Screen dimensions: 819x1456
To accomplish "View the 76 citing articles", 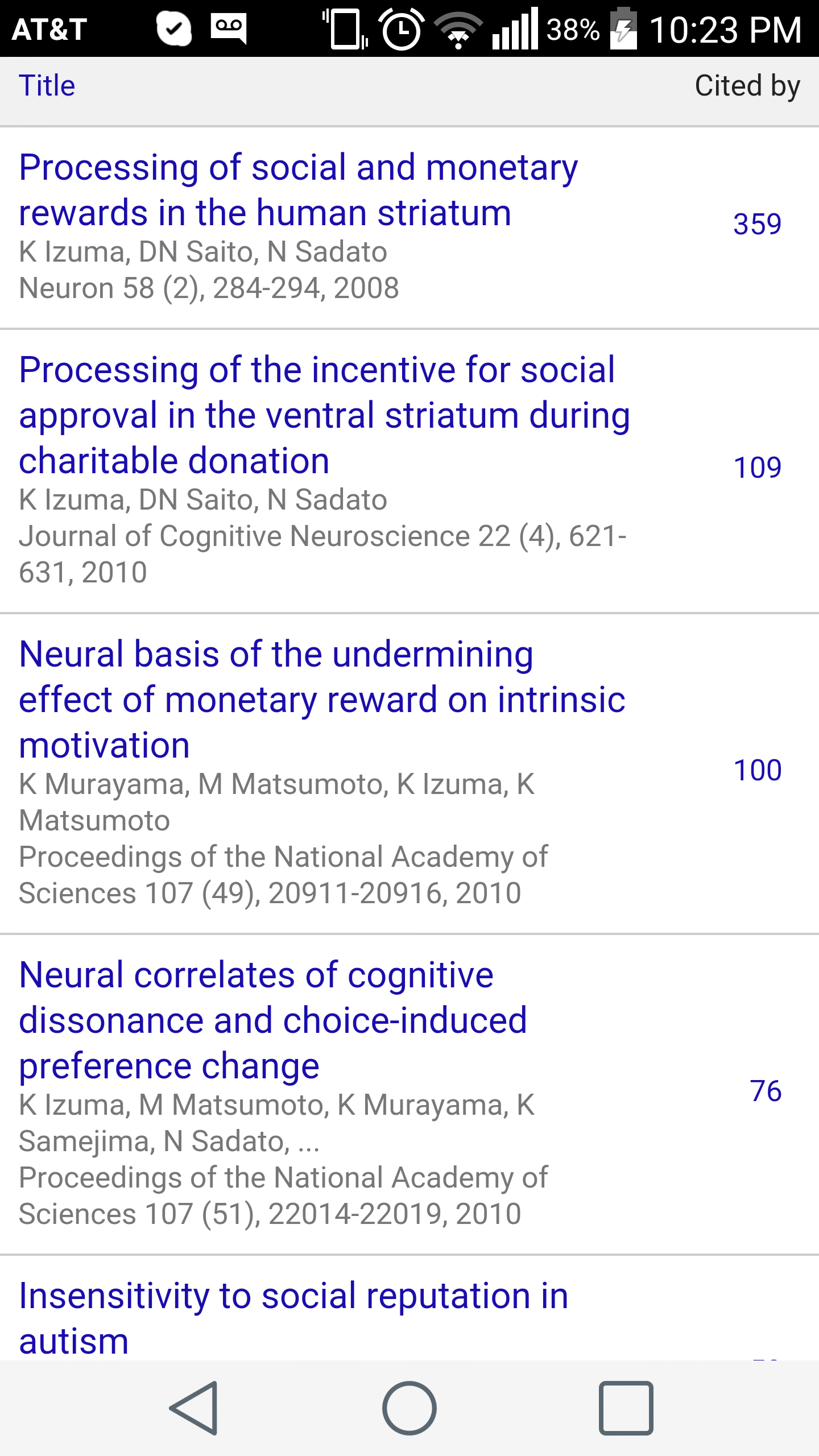I will click(765, 1091).
